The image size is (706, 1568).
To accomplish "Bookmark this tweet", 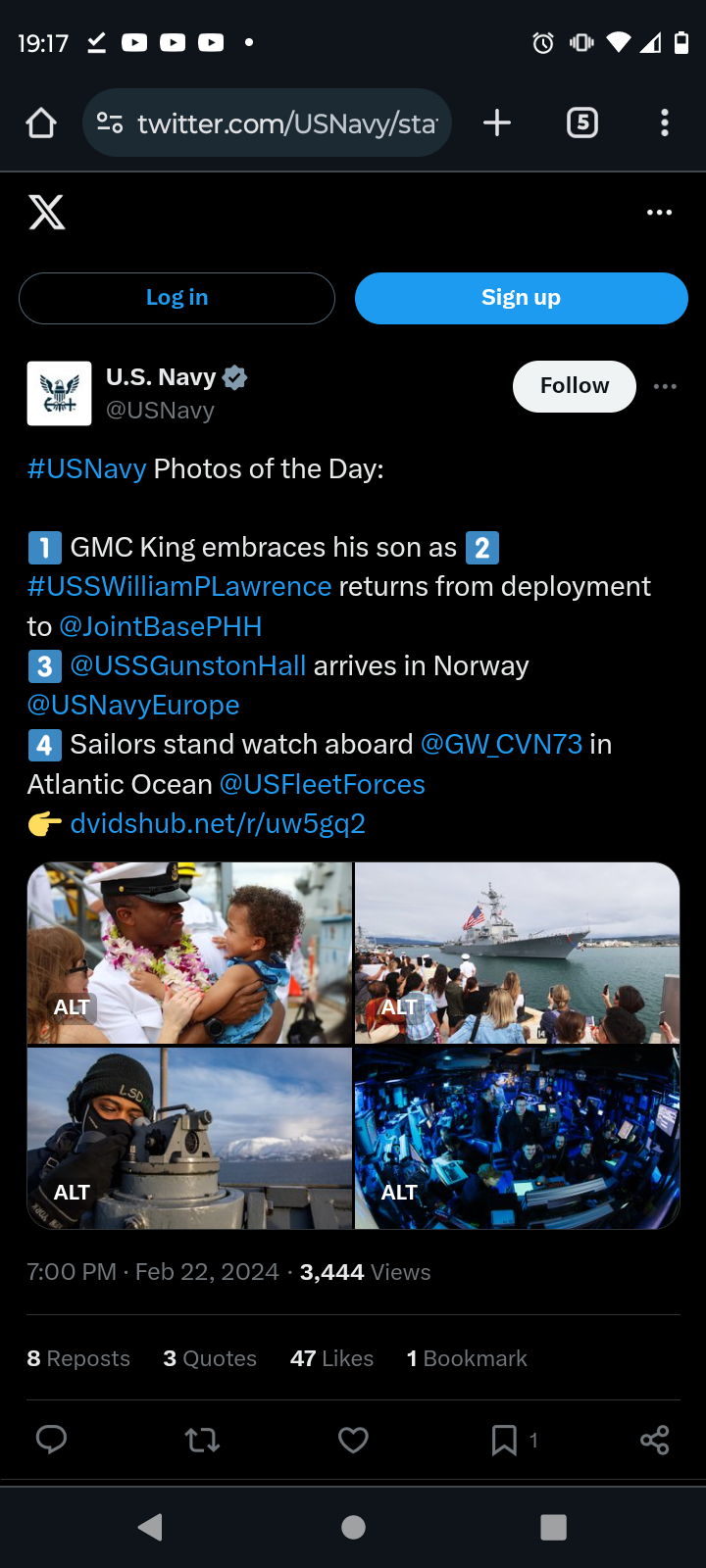I will click(x=504, y=1440).
